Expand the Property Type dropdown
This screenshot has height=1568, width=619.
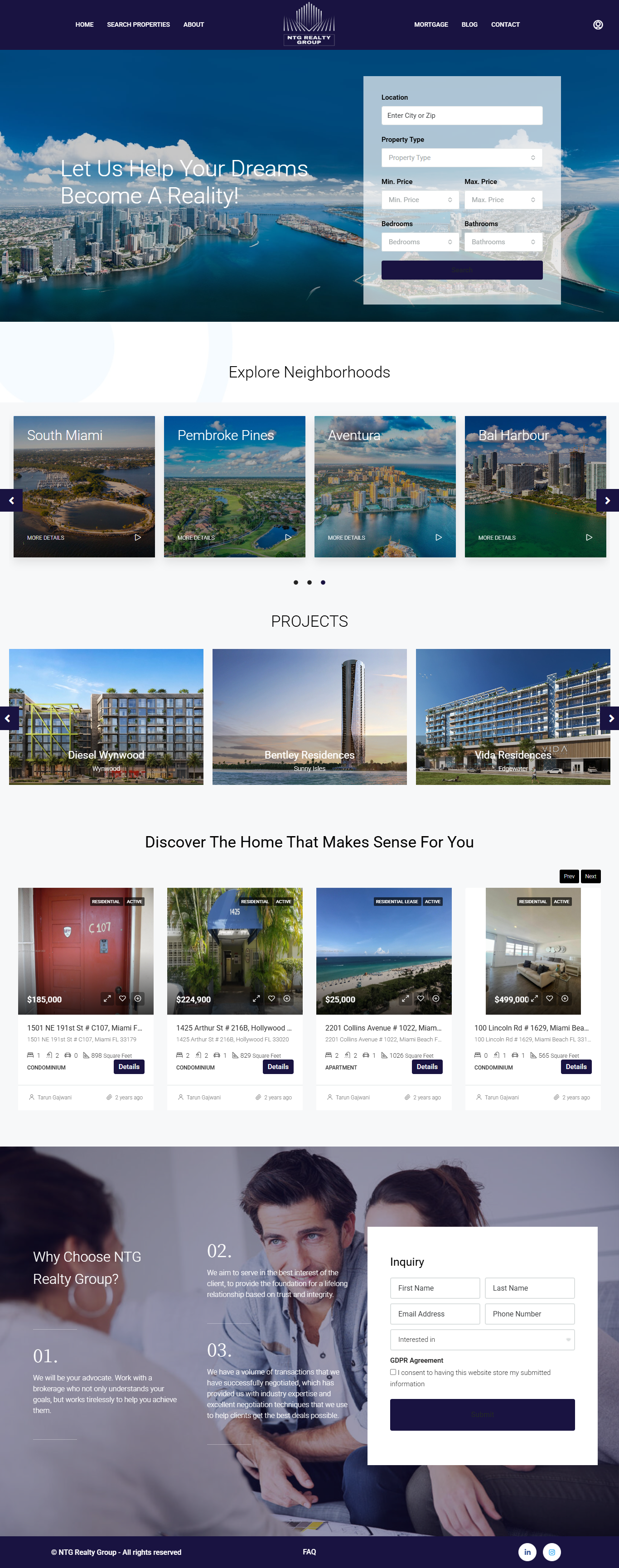coord(461,158)
